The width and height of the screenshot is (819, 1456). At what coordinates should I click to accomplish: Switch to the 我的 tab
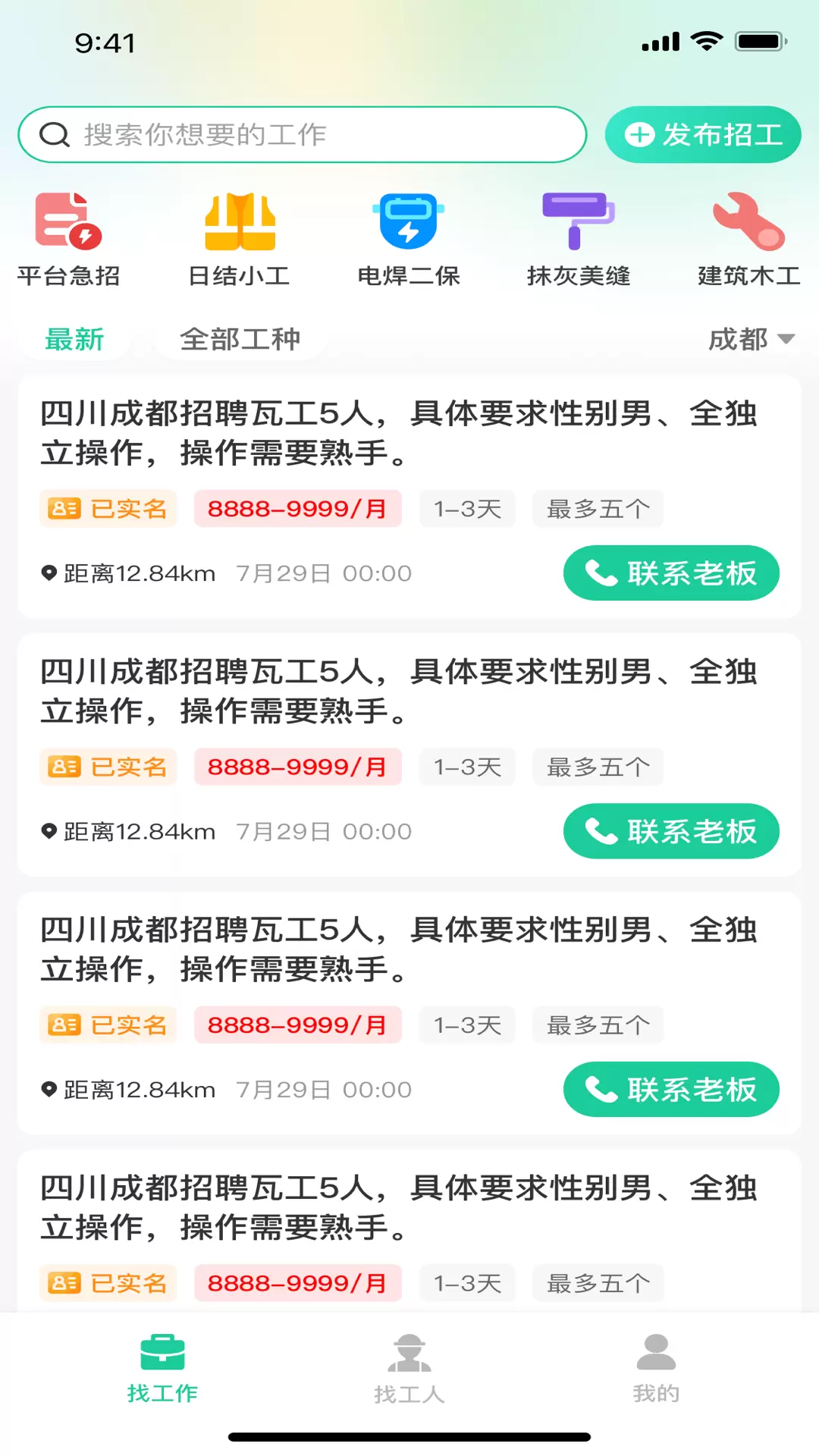pyautogui.click(x=656, y=1369)
